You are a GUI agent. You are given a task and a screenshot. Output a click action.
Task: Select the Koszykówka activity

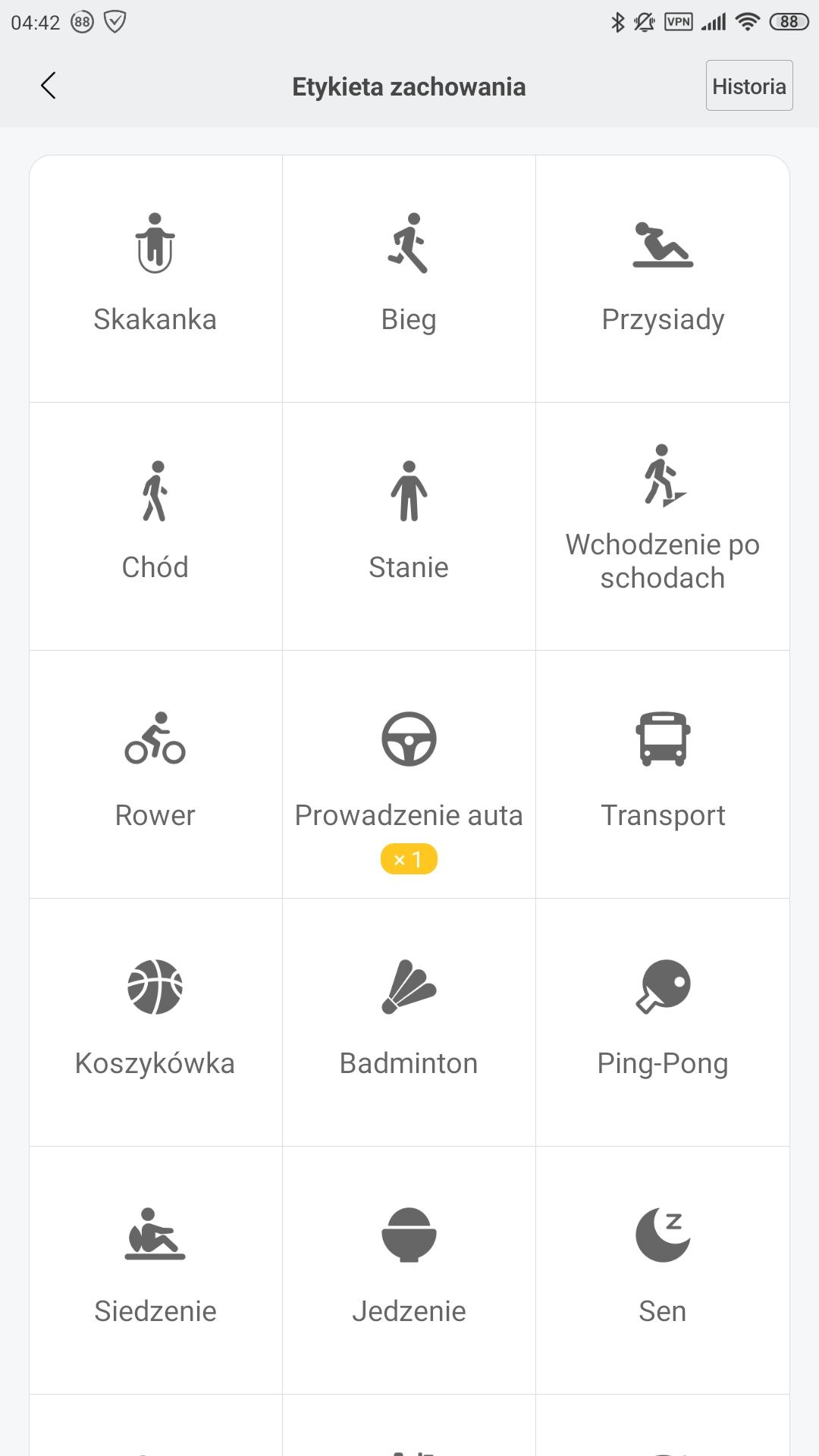(x=155, y=1021)
